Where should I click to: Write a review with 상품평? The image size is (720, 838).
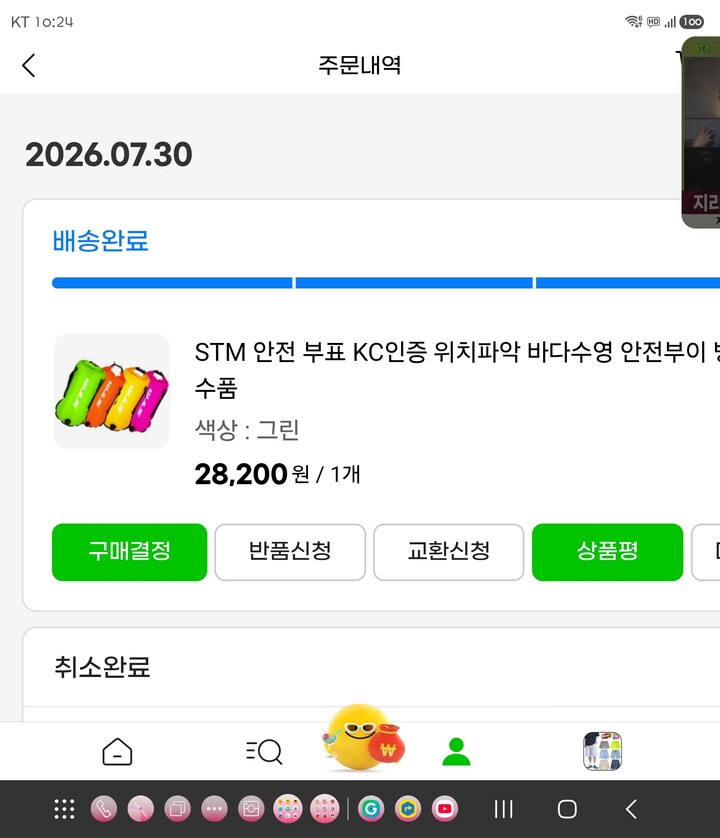pyautogui.click(x=608, y=552)
